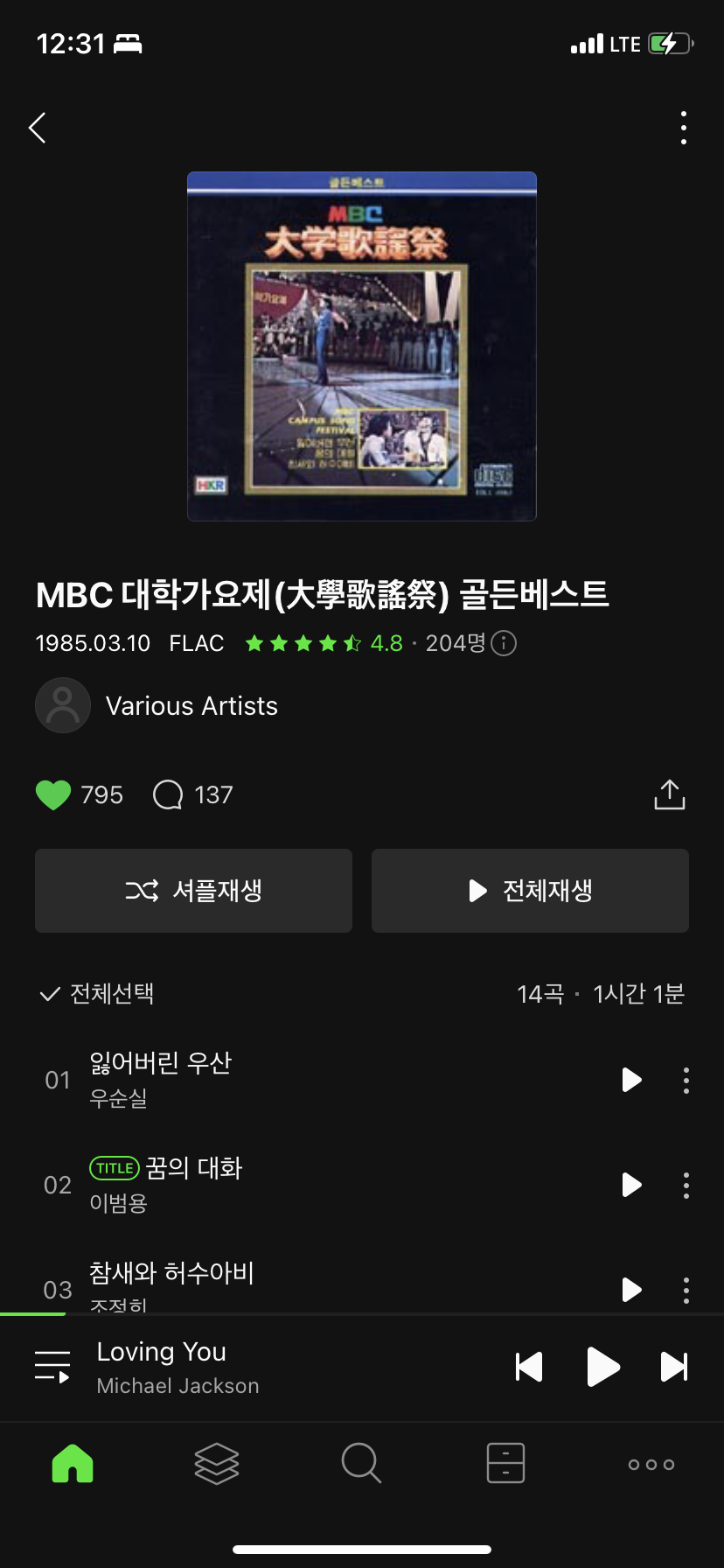Skip to previous track in mini player

529,1367
